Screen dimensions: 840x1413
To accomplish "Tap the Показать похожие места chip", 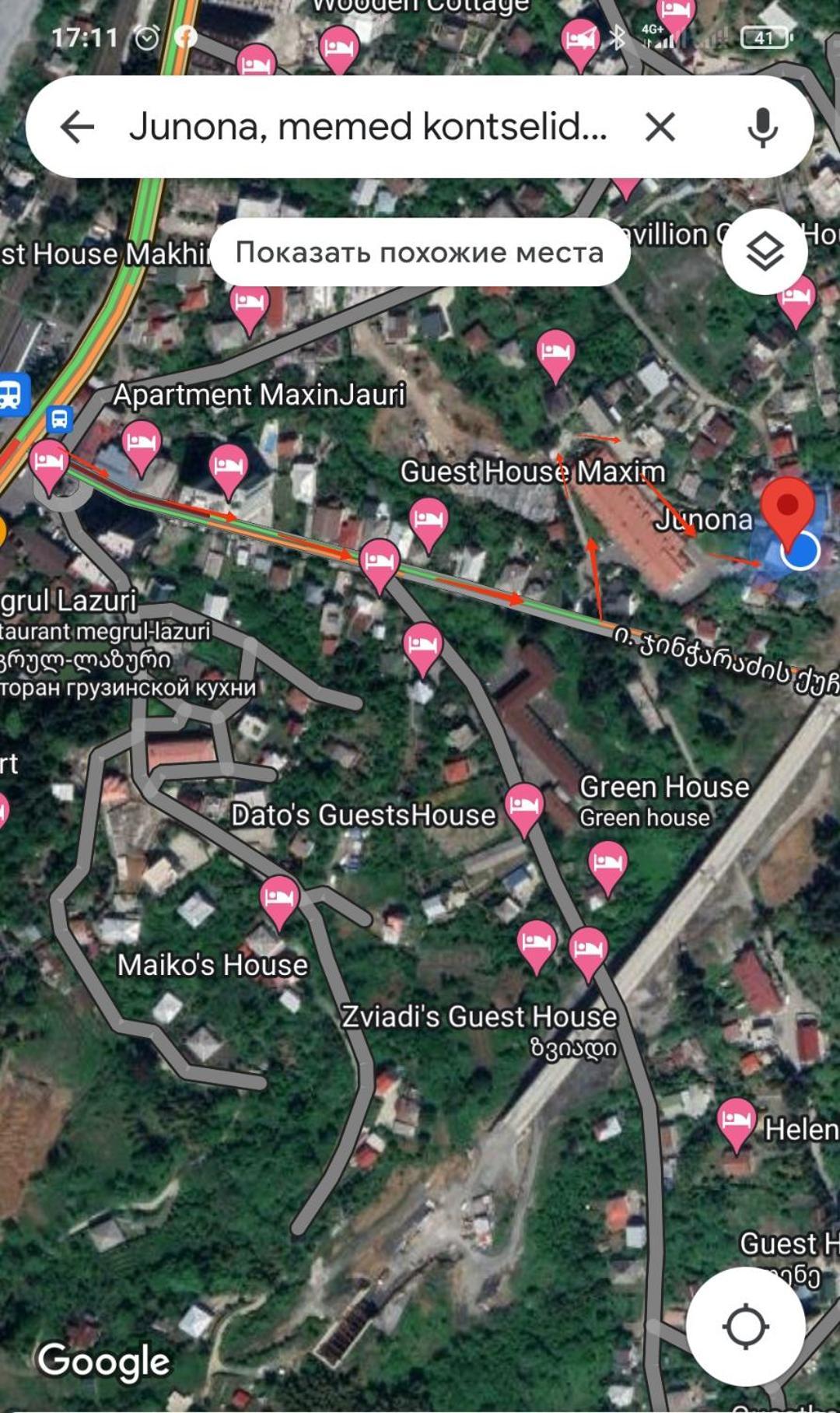I will (419, 252).
